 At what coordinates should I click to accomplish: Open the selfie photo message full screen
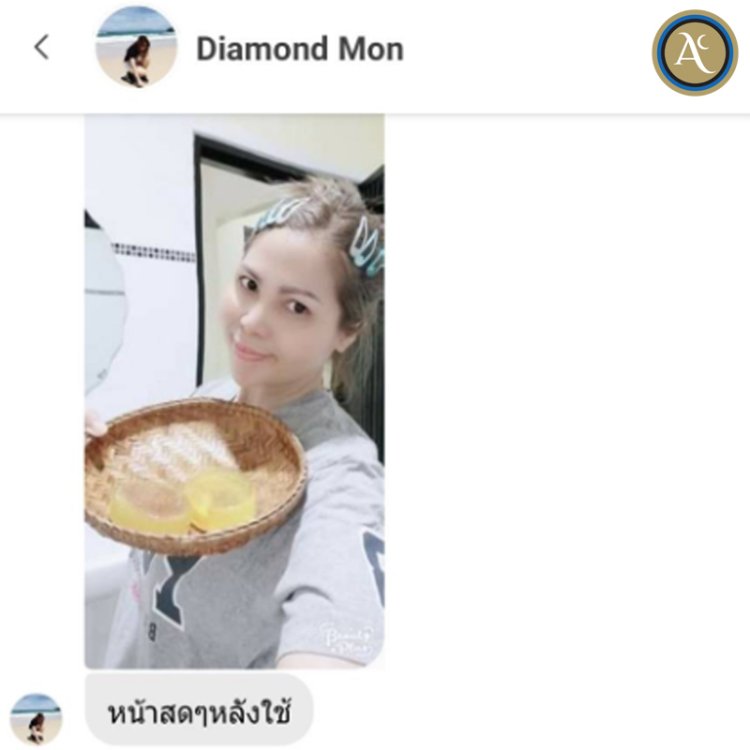tap(234, 390)
